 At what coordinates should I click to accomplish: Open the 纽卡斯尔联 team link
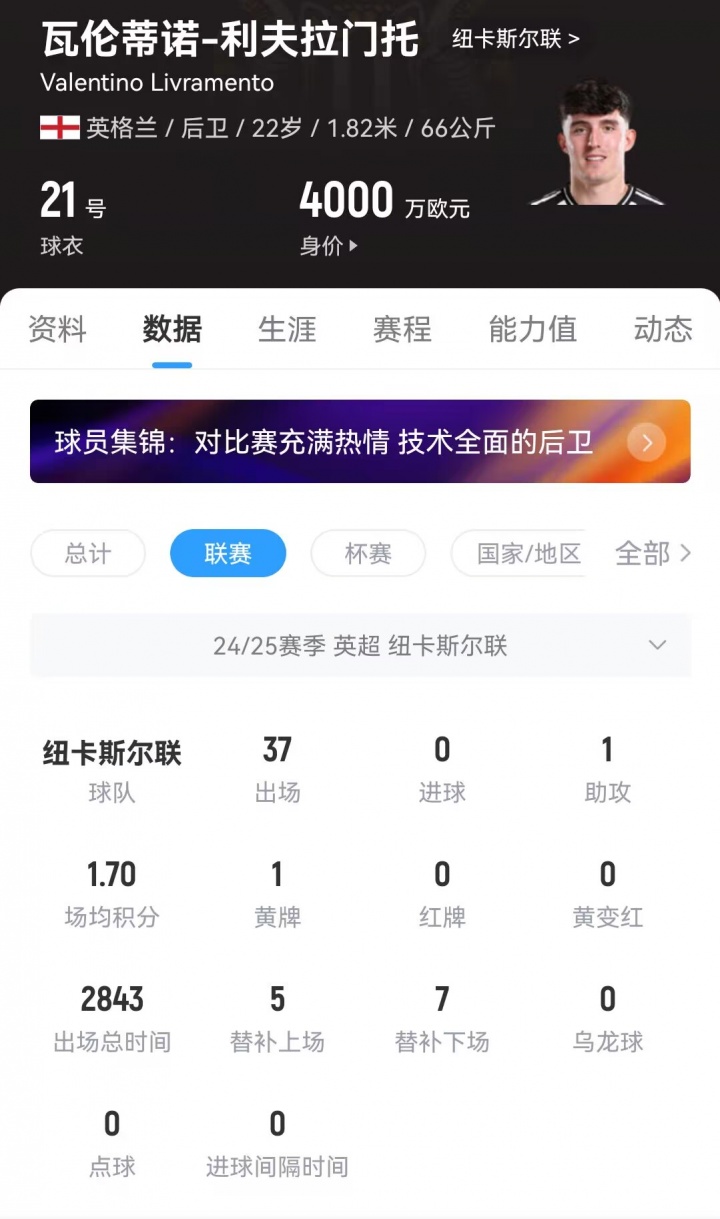coord(515,40)
